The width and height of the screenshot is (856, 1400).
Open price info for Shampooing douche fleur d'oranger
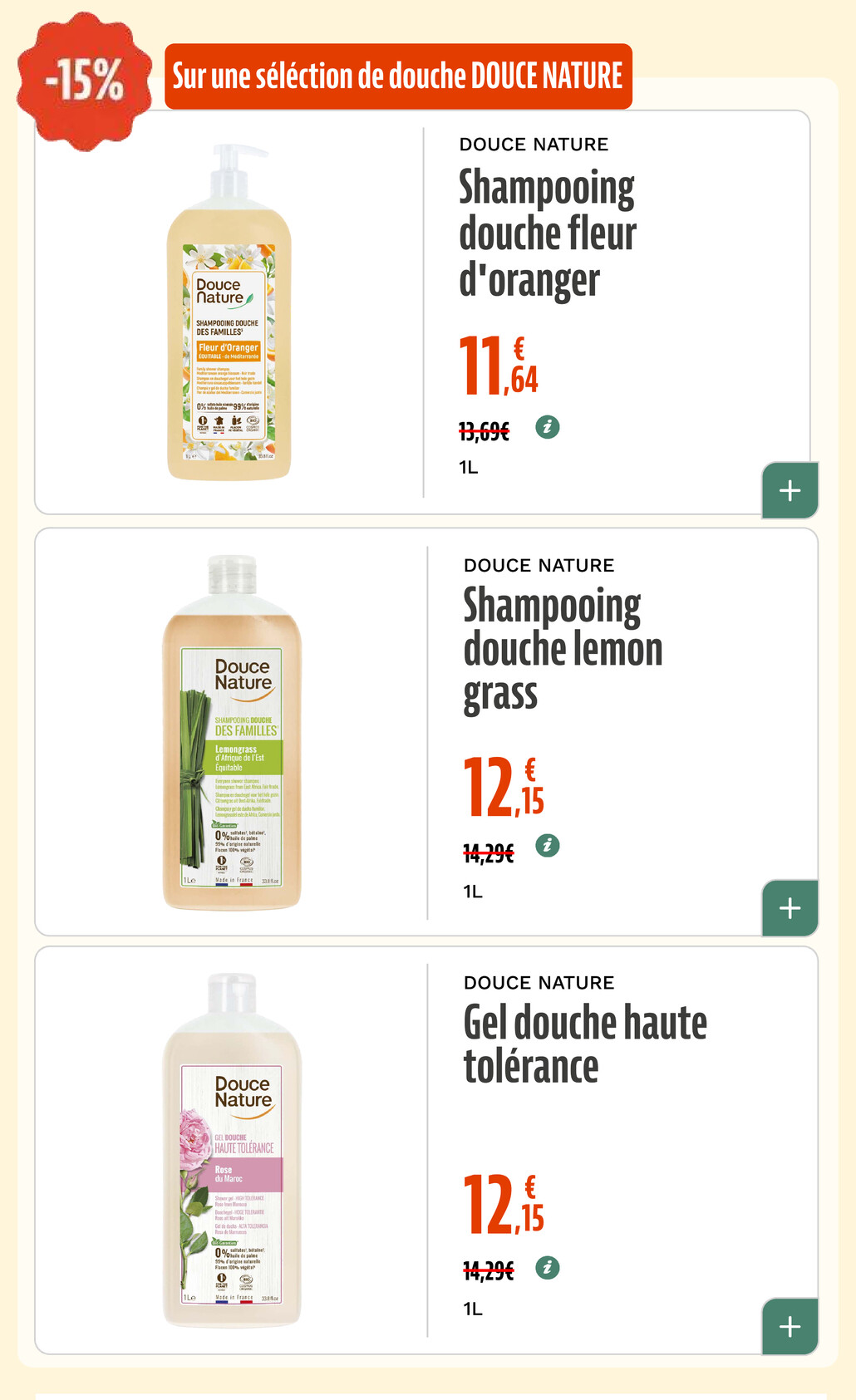tap(547, 427)
